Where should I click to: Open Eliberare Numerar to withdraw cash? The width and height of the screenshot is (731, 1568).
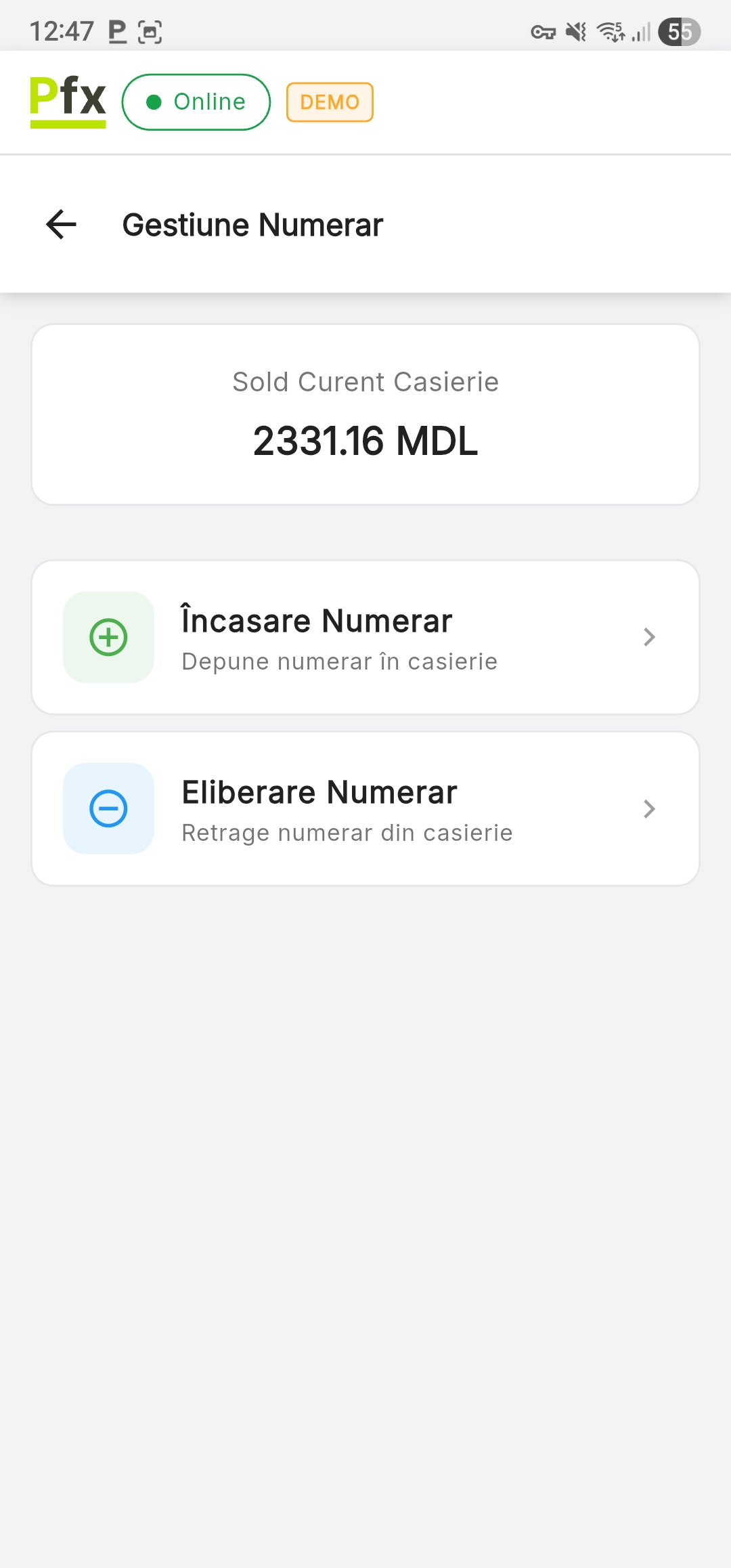365,808
